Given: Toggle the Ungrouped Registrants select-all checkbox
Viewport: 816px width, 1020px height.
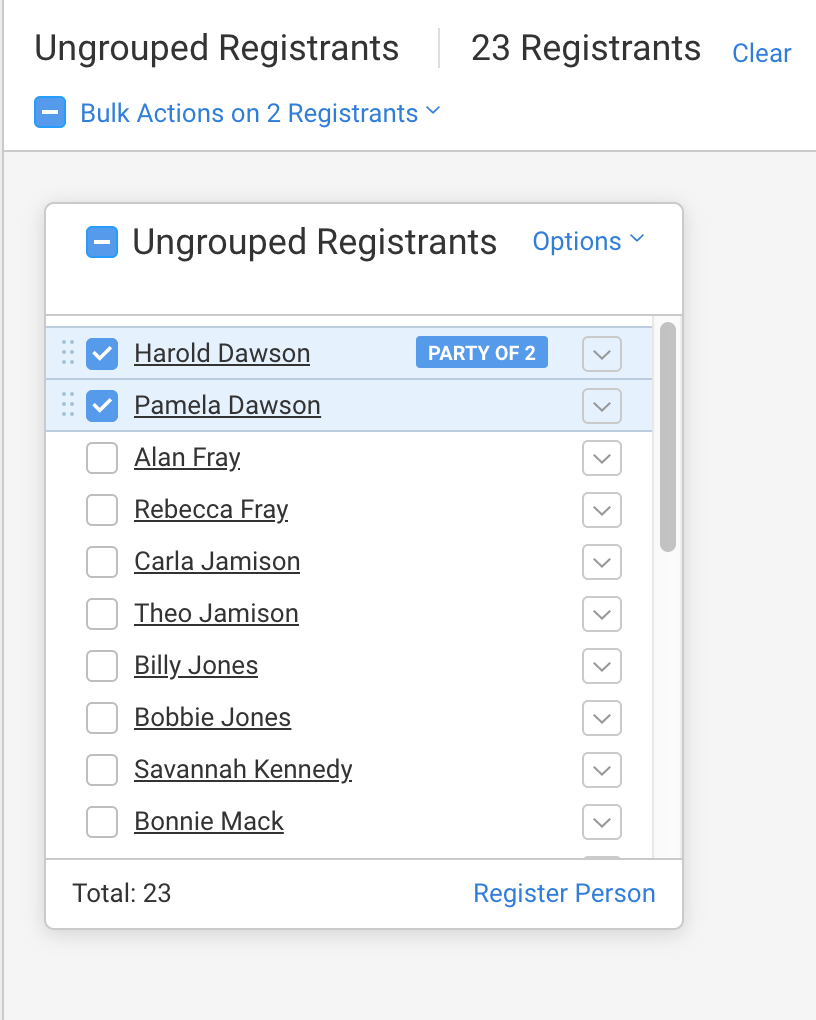Looking at the screenshot, I should 102,242.
